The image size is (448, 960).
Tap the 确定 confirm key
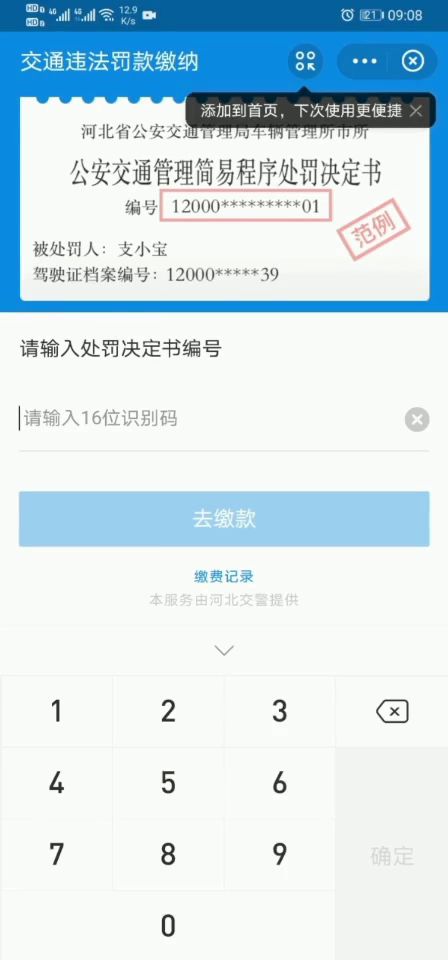(392, 855)
